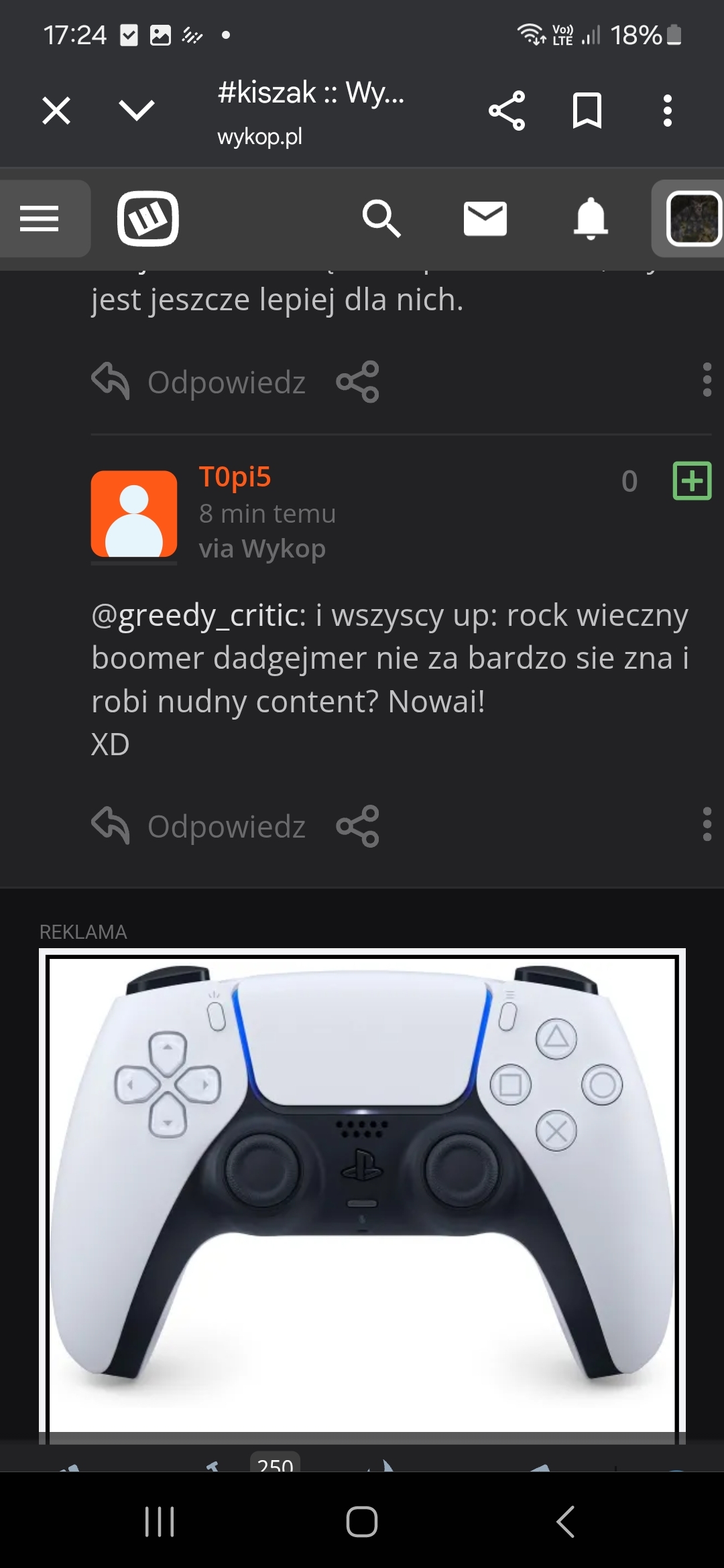Open the PS5 controller advertisement
This screenshot has width=724, height=1568.
pyautogui.click(x=362, y=1193)
